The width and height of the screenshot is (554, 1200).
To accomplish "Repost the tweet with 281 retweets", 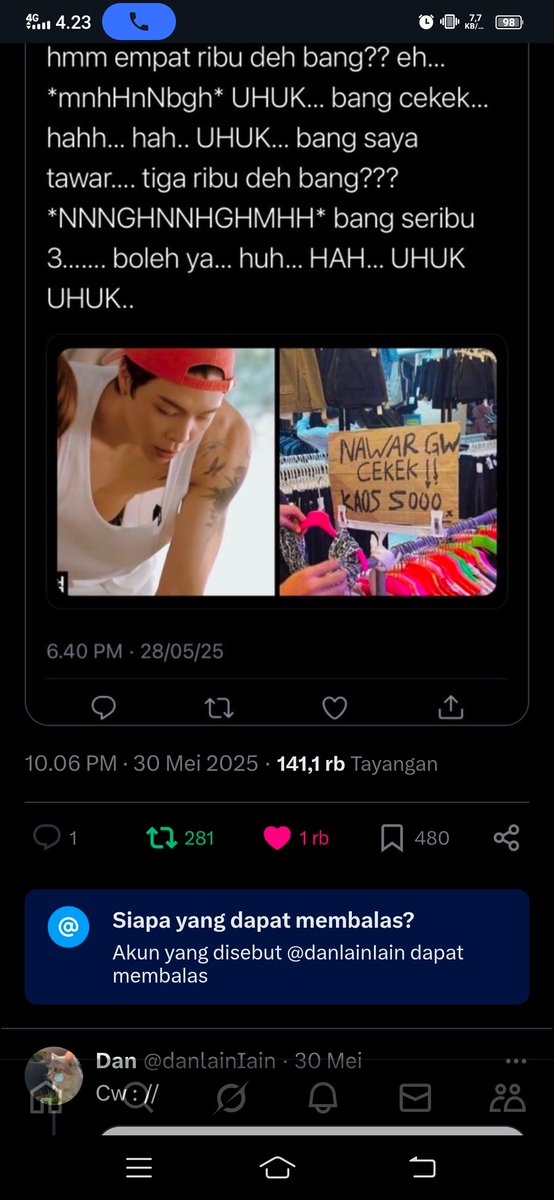I will [181, 838].
